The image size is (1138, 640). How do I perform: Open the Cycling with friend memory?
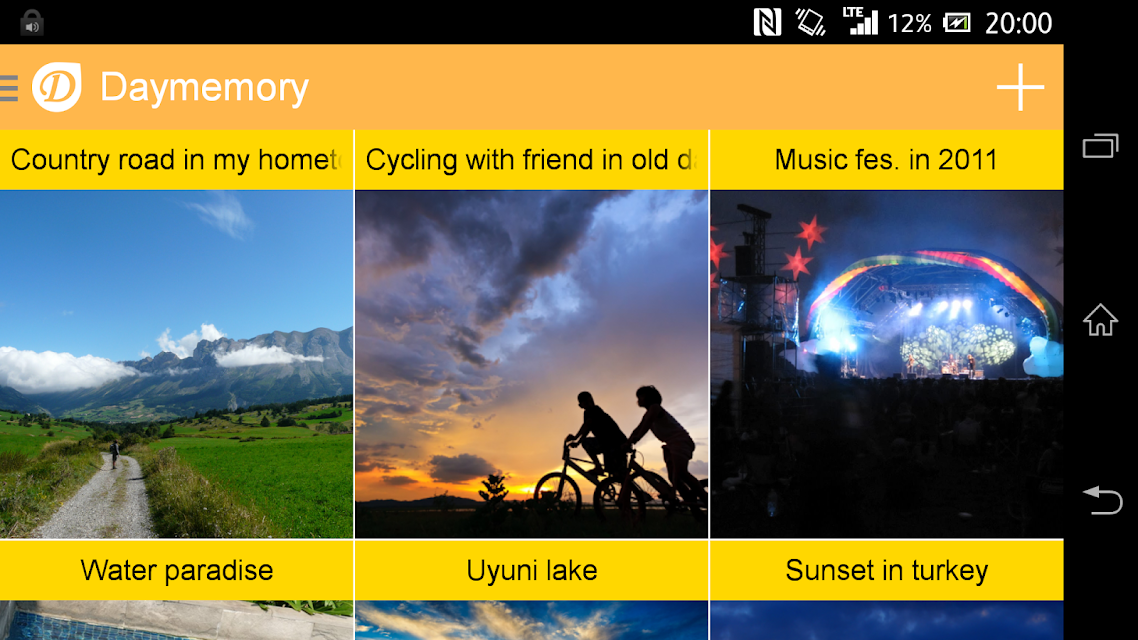point(531,364)
